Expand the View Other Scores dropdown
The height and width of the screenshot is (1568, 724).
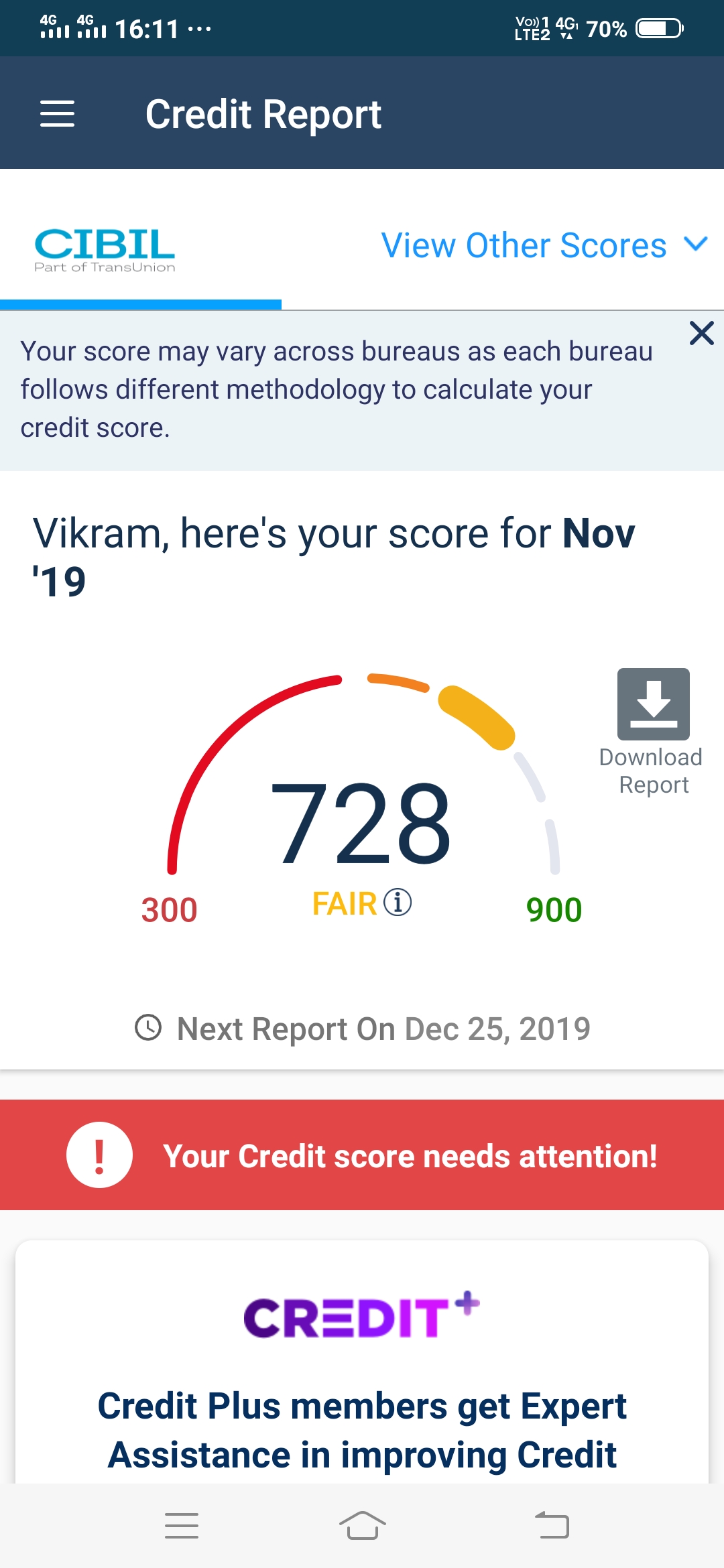point(544,245)
